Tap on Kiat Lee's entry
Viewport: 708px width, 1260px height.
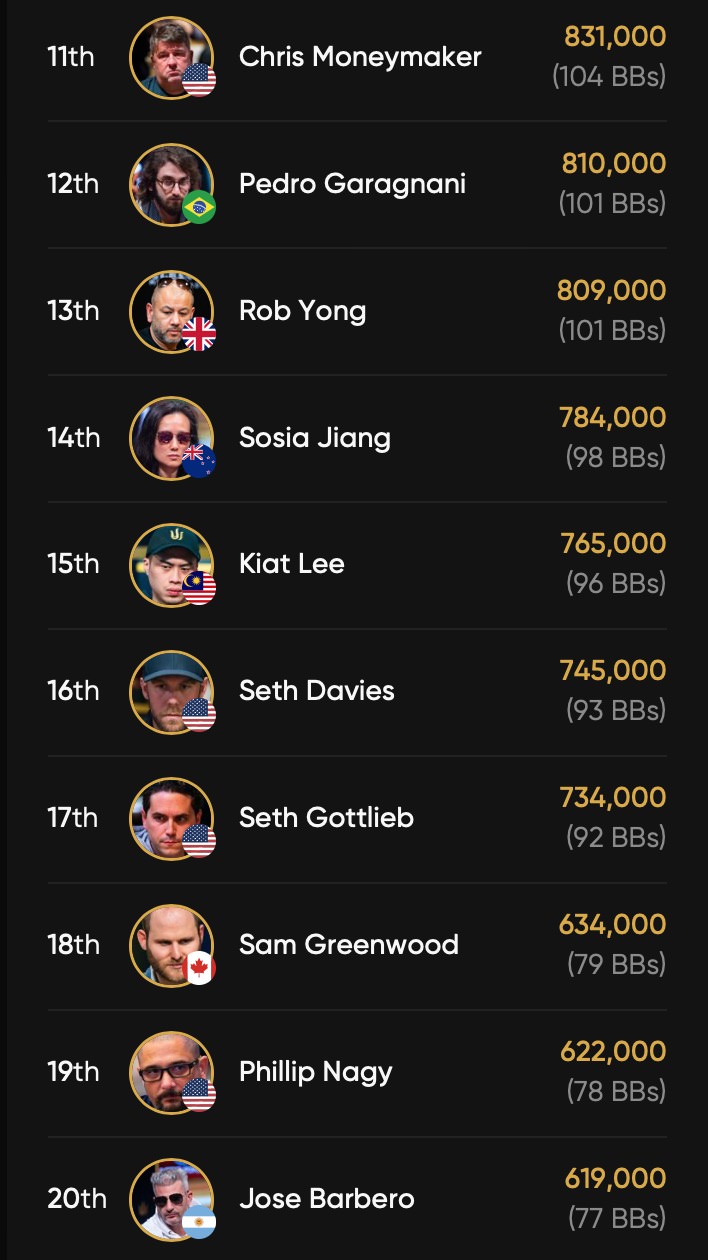(x=291, y=564)
